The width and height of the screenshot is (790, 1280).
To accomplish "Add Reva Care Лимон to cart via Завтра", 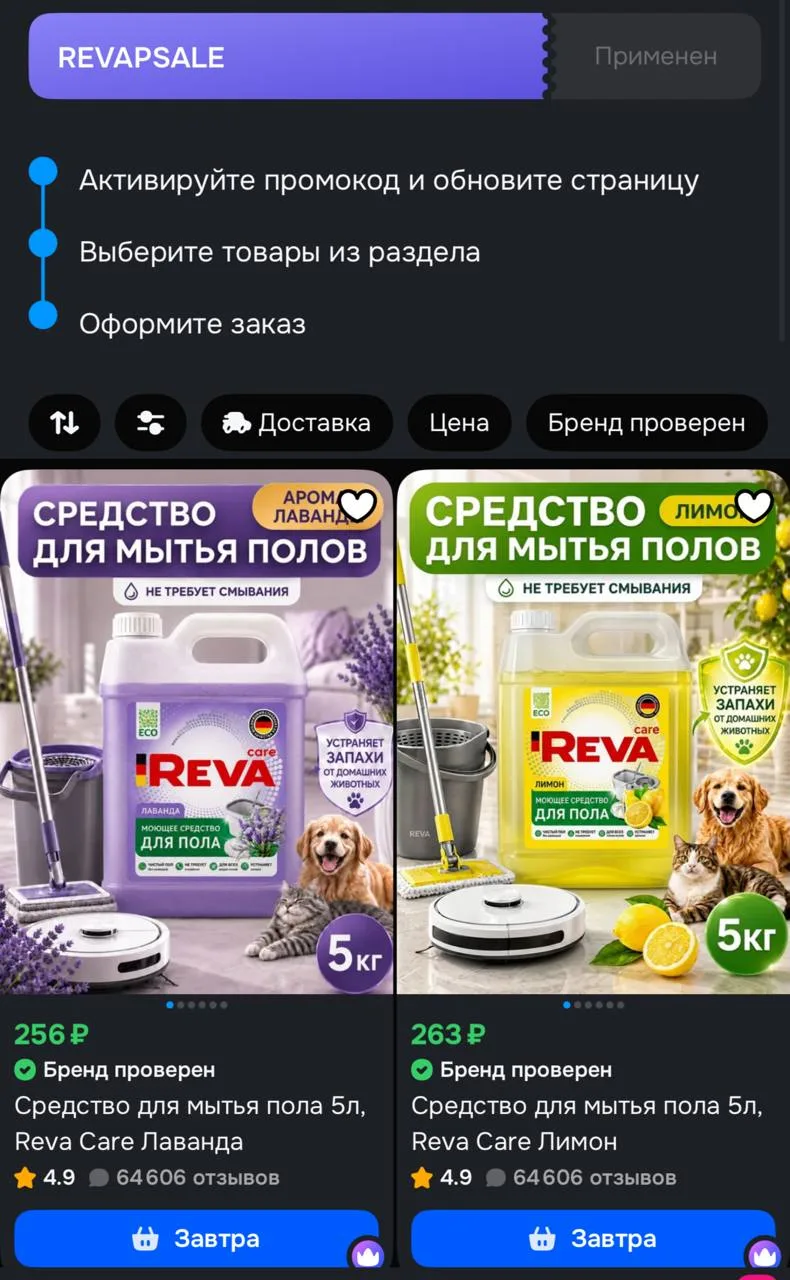I will (593, 1238).
